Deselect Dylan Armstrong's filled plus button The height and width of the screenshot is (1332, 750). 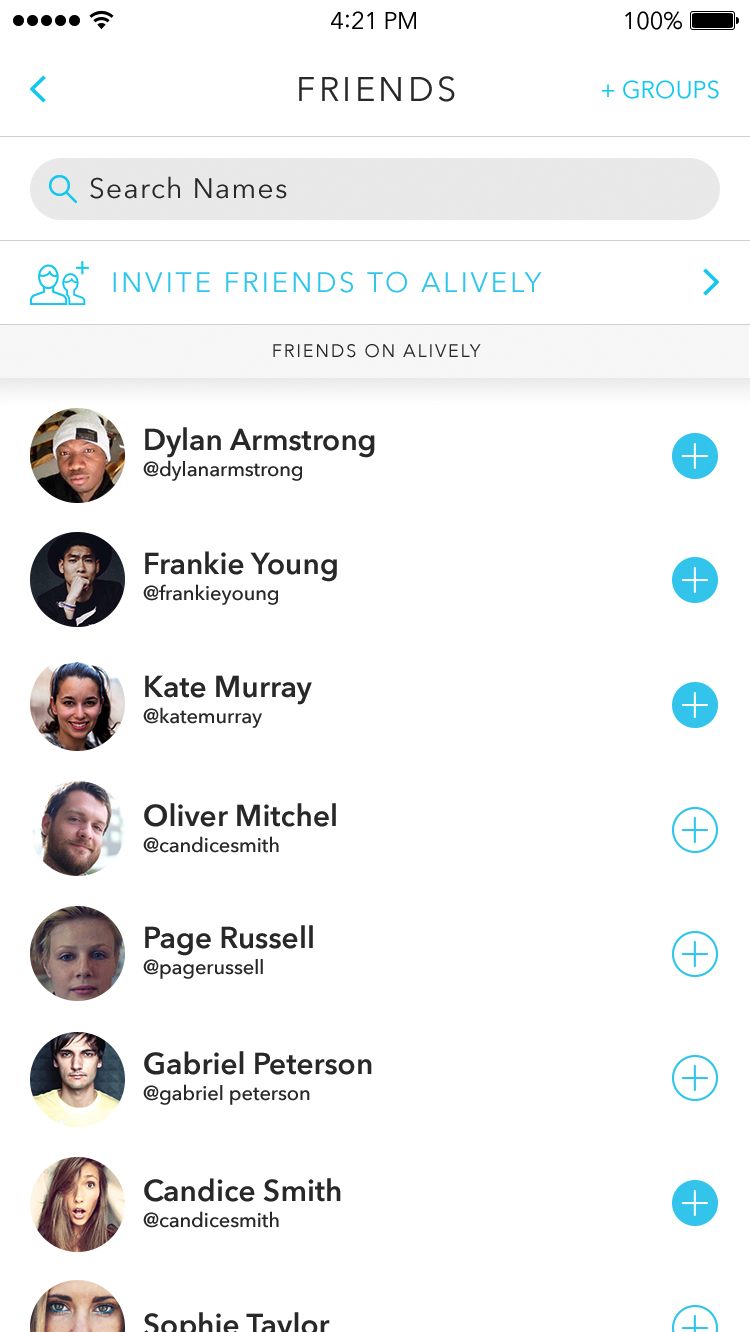coord(694,456)
